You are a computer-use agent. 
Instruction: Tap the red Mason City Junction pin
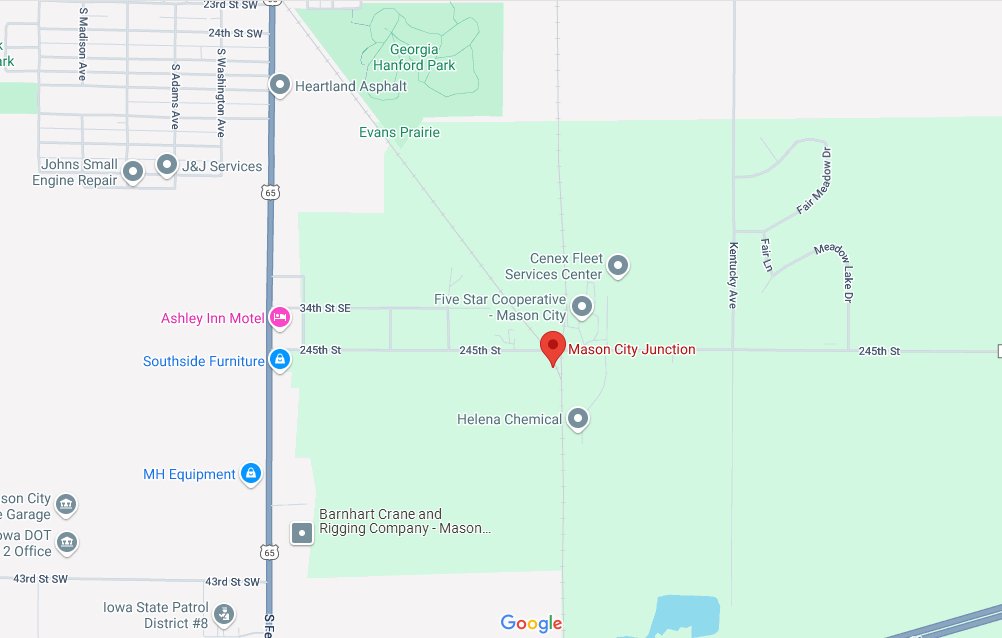(x=553, y=348)
